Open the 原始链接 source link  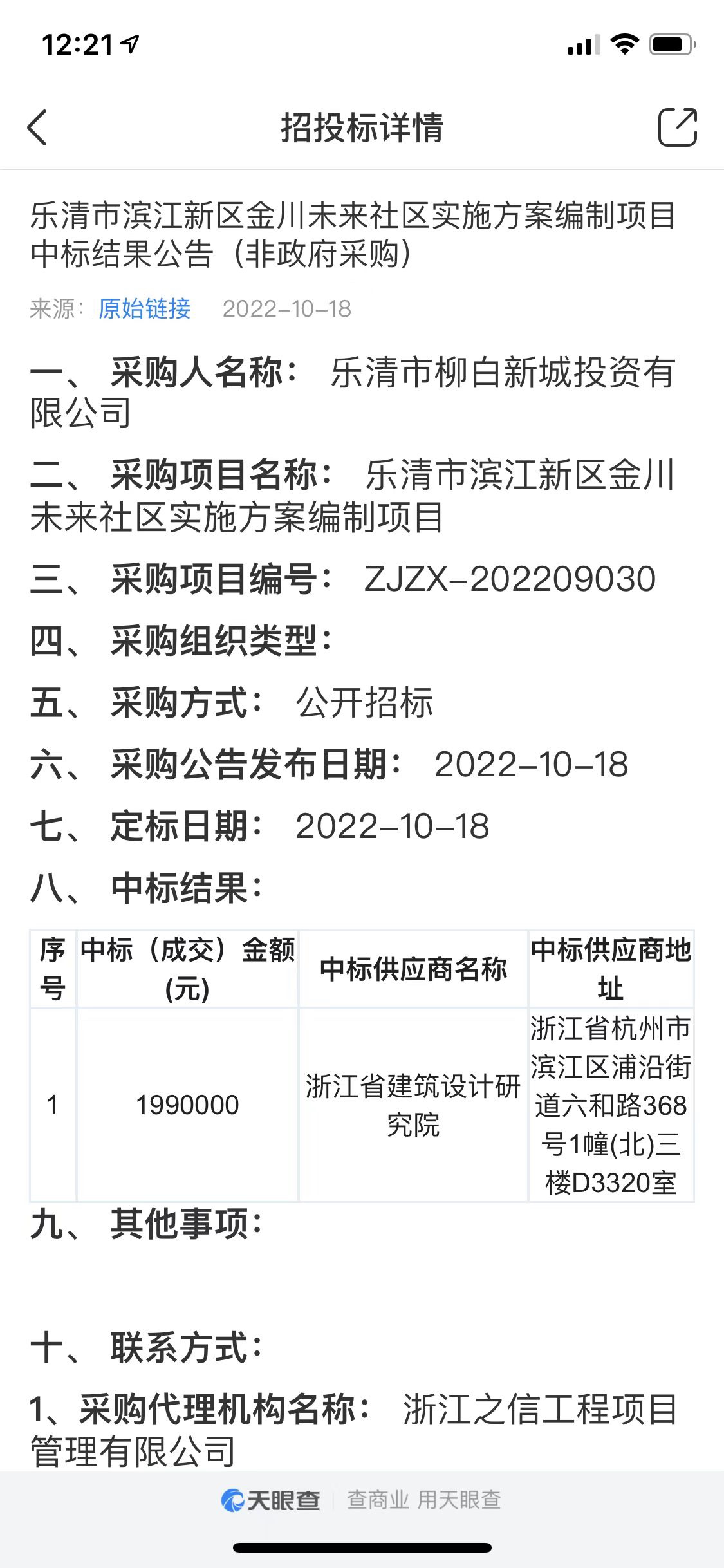coord(145,309)
